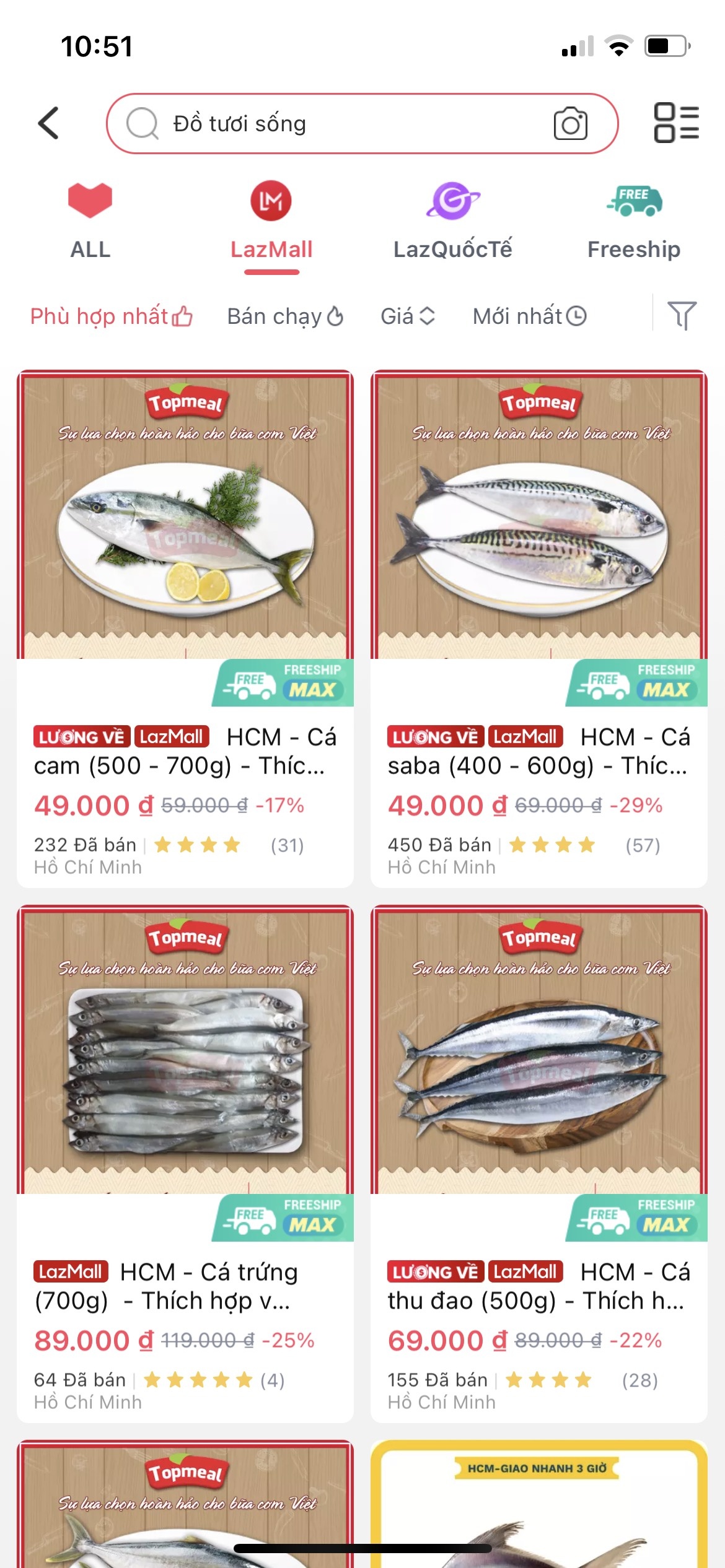Sort by Mới nhất
Screen dimensions: 725x1568
[529, 316]
